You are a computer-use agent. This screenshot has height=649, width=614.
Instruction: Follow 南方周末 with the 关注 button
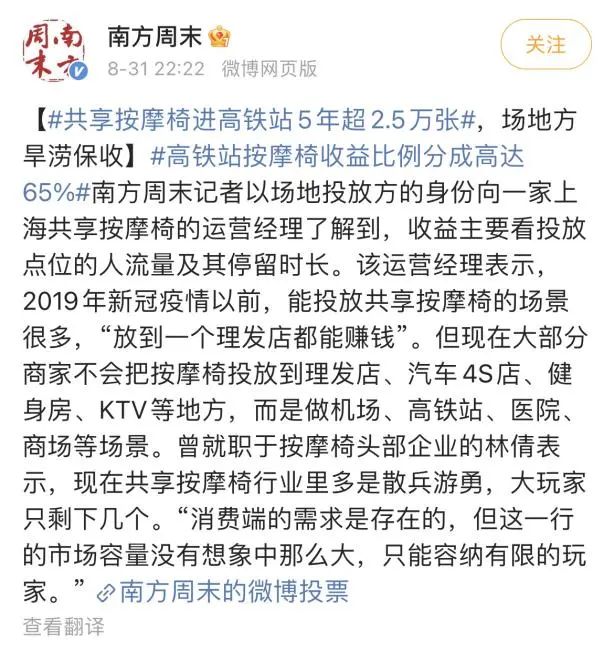pos(547,45)
